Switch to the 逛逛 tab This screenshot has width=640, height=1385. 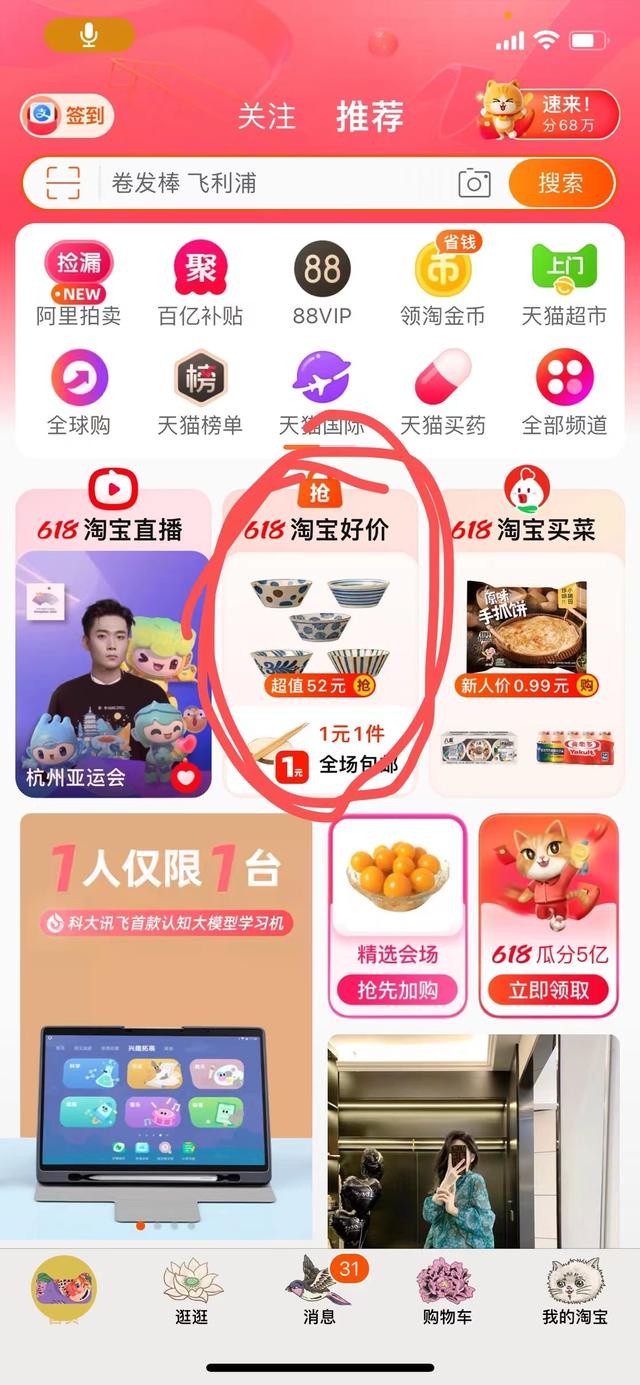pos(192,1292)
